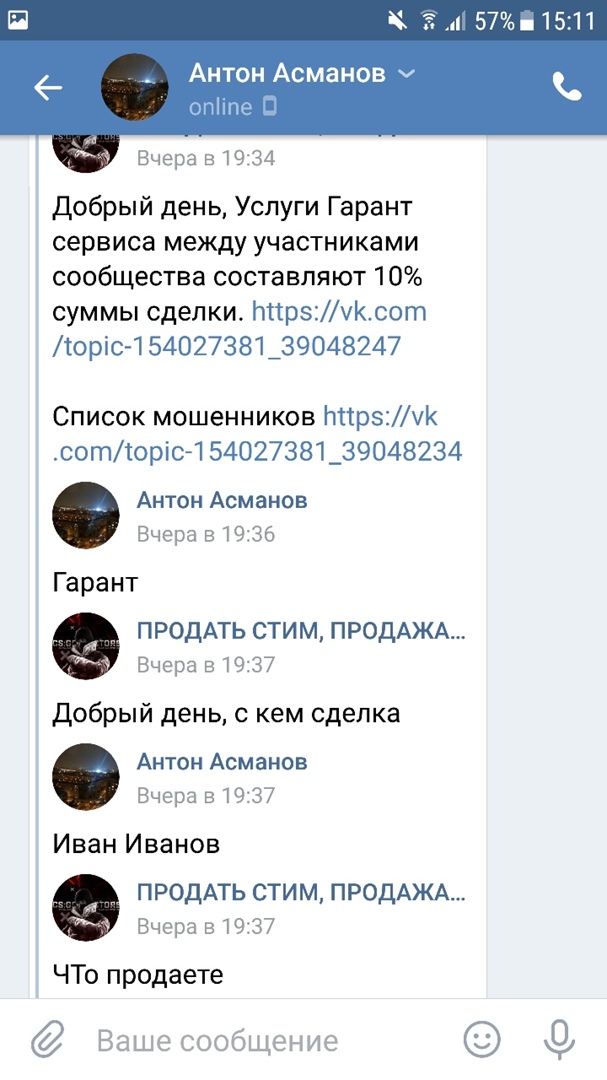Open the ПРОДАТЬ СТИМ sender on the 'Добрый день, с кем сделка' message
607x1080 pixels.
coord(300,631)
